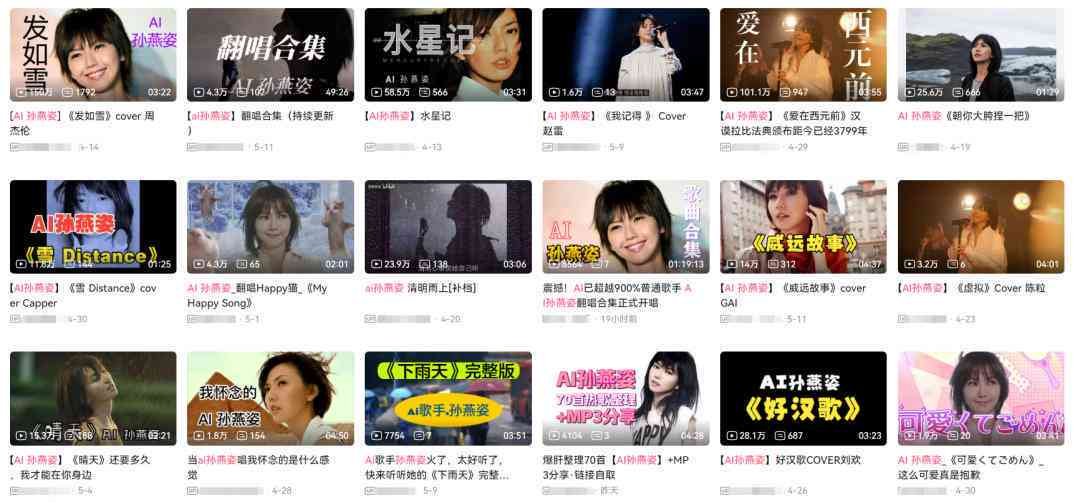Image resolution: width=1080 pixels, height=503 pixels.
Task: Play the 翻唱合集 (持续更新) video
Action: coord(270,54)
